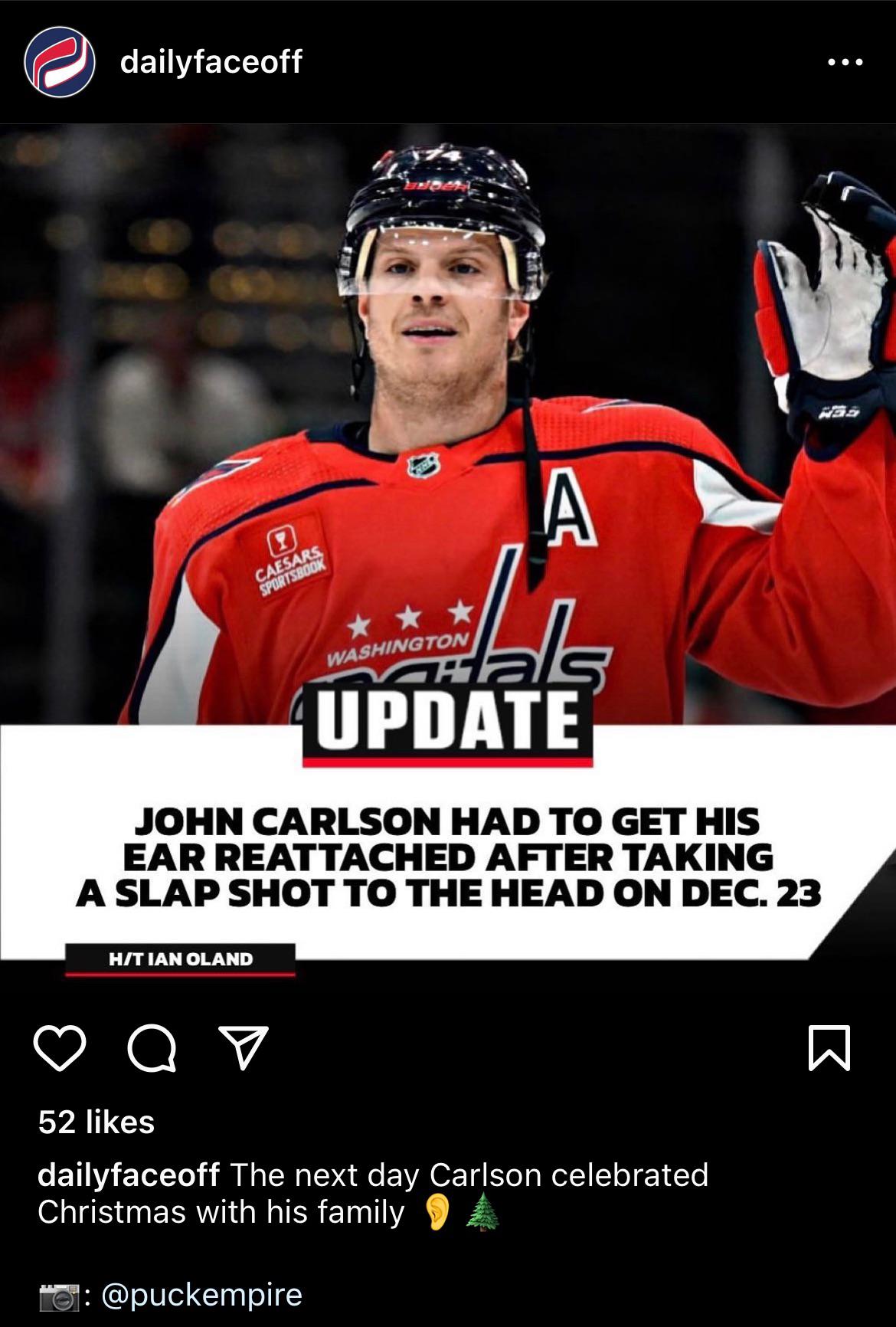896x1327 pixels.
Task: Like the post with the heart icon
Action: coord(60,1049)
